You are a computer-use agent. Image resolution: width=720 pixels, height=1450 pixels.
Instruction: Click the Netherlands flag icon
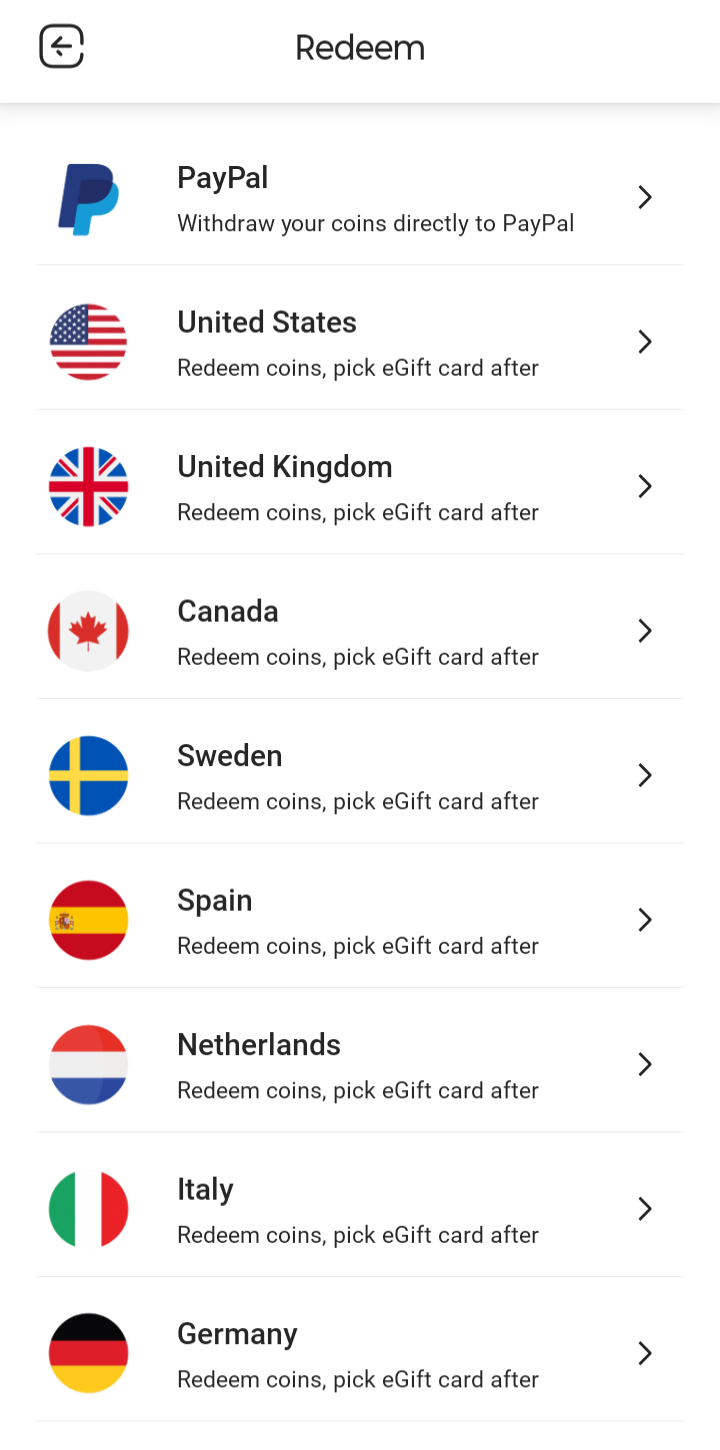[x=88, y=1064]
